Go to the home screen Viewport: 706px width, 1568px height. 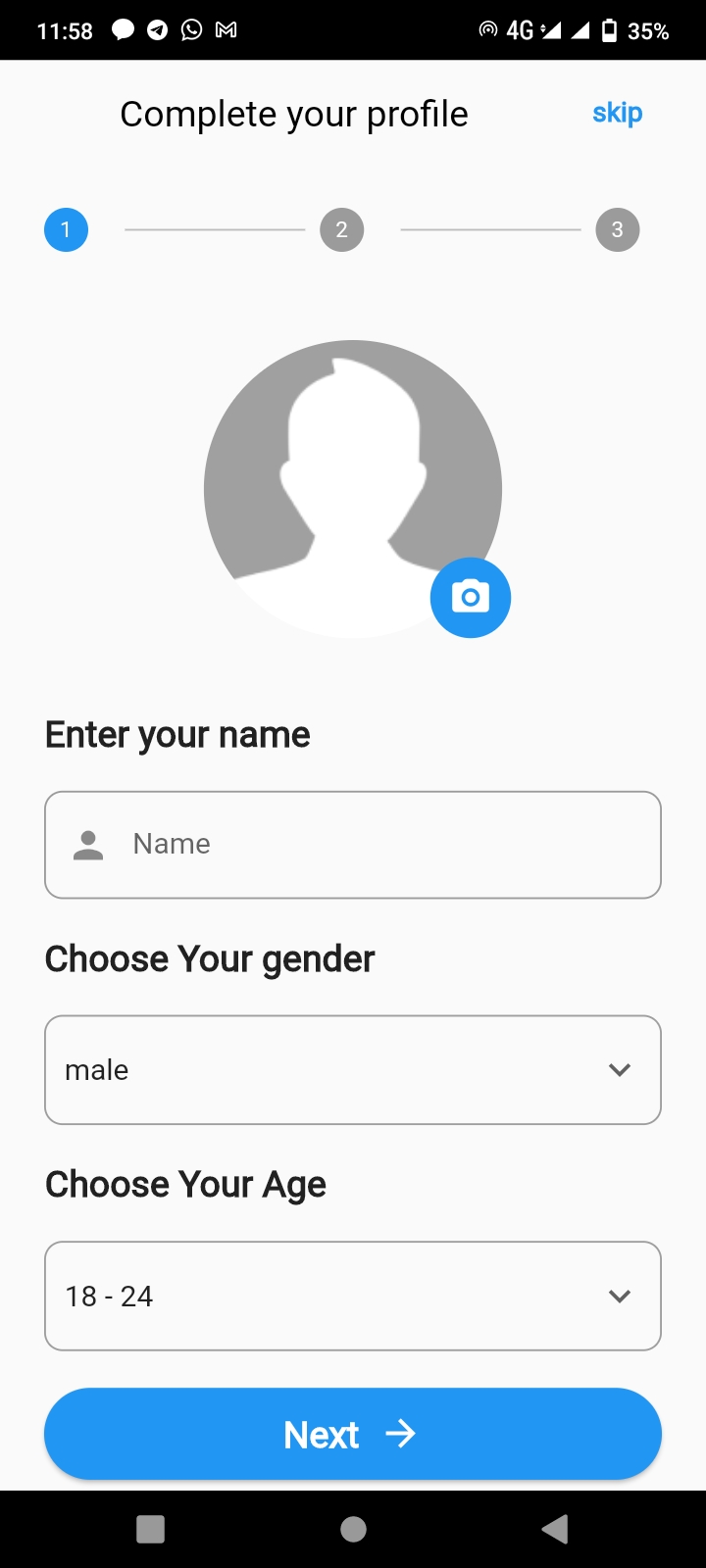click(353, 1529)
